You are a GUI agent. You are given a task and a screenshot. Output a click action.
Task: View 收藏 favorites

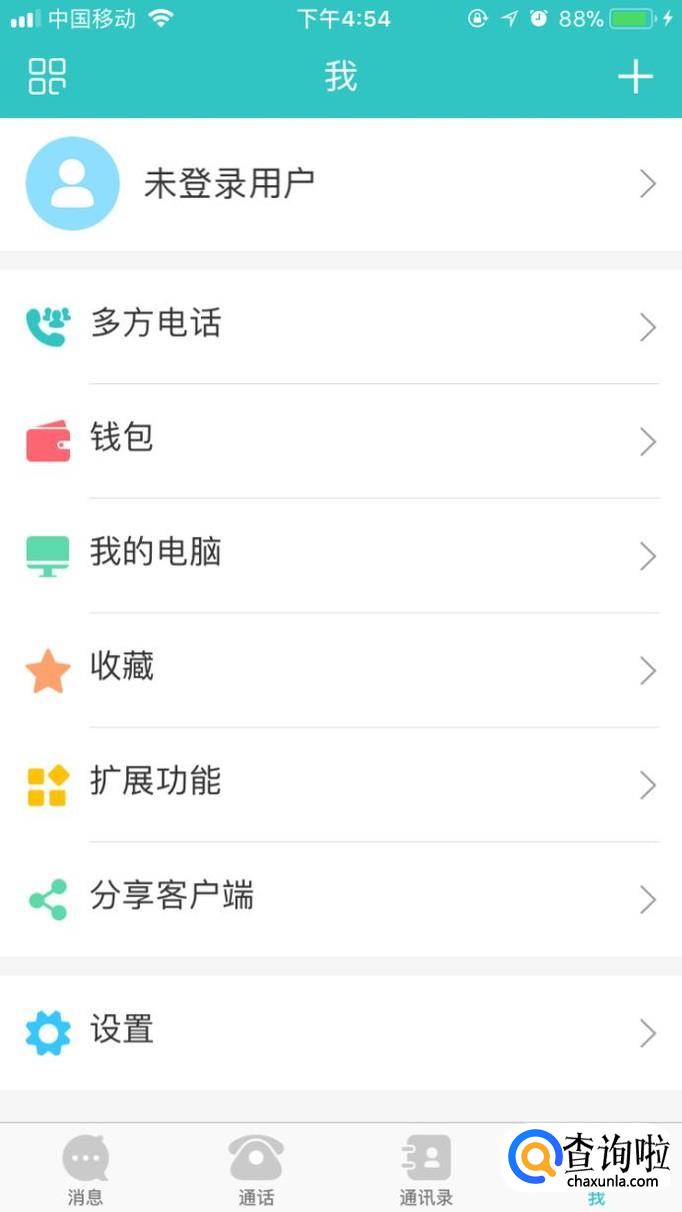(x=341, y=669)
